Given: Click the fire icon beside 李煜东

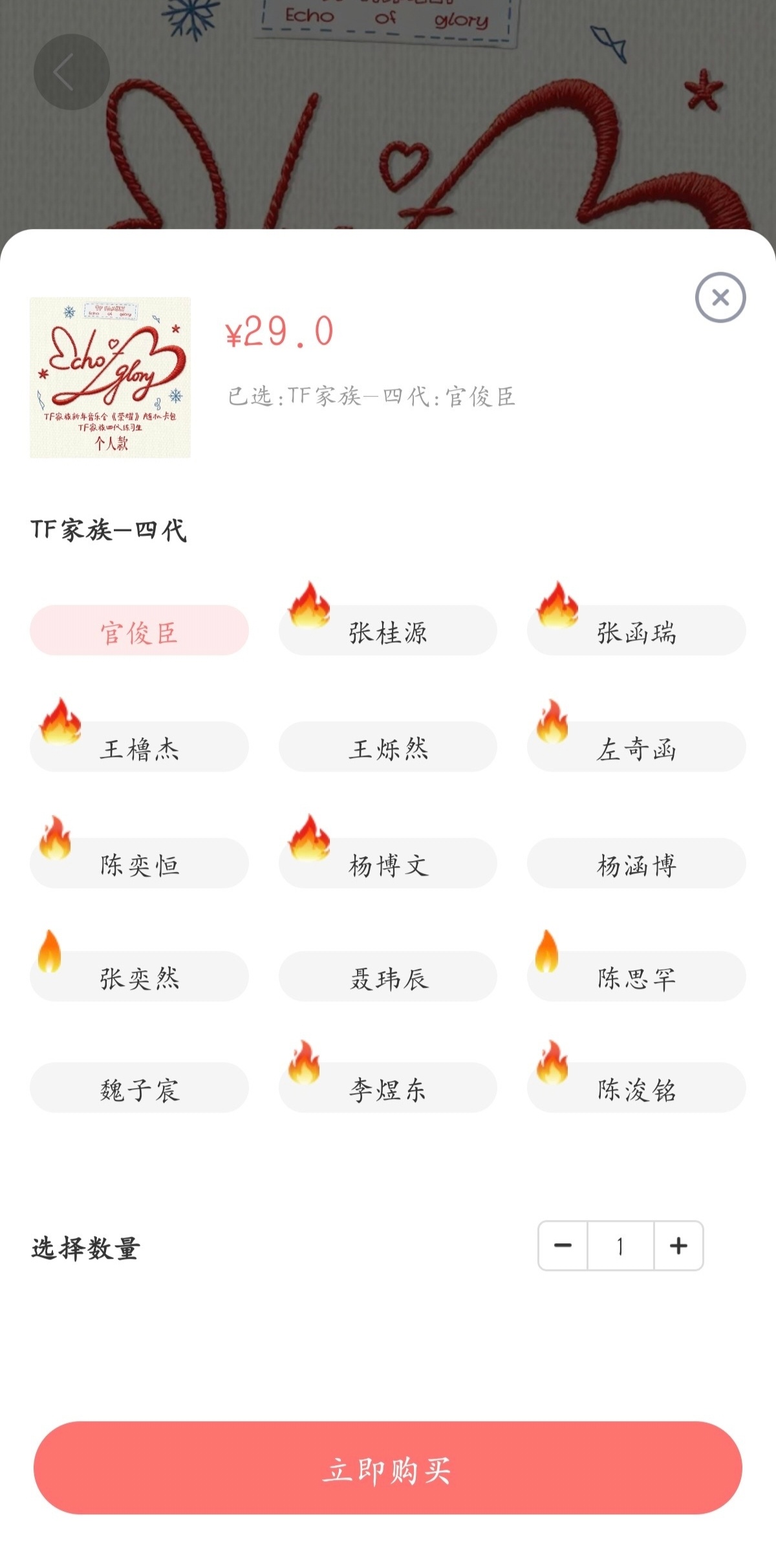Looking at the screenshot, I should tap(304, 1063).
